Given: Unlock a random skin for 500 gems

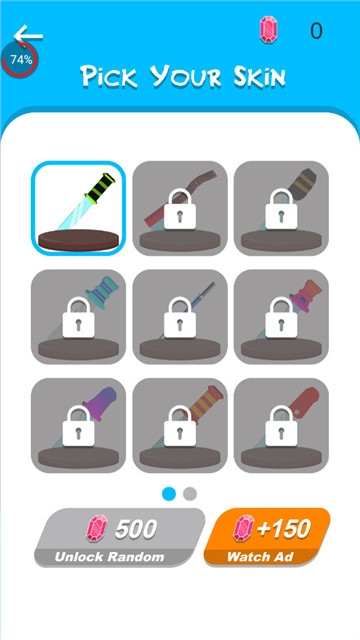Looking at the screenshot, I should coord(120,538).
